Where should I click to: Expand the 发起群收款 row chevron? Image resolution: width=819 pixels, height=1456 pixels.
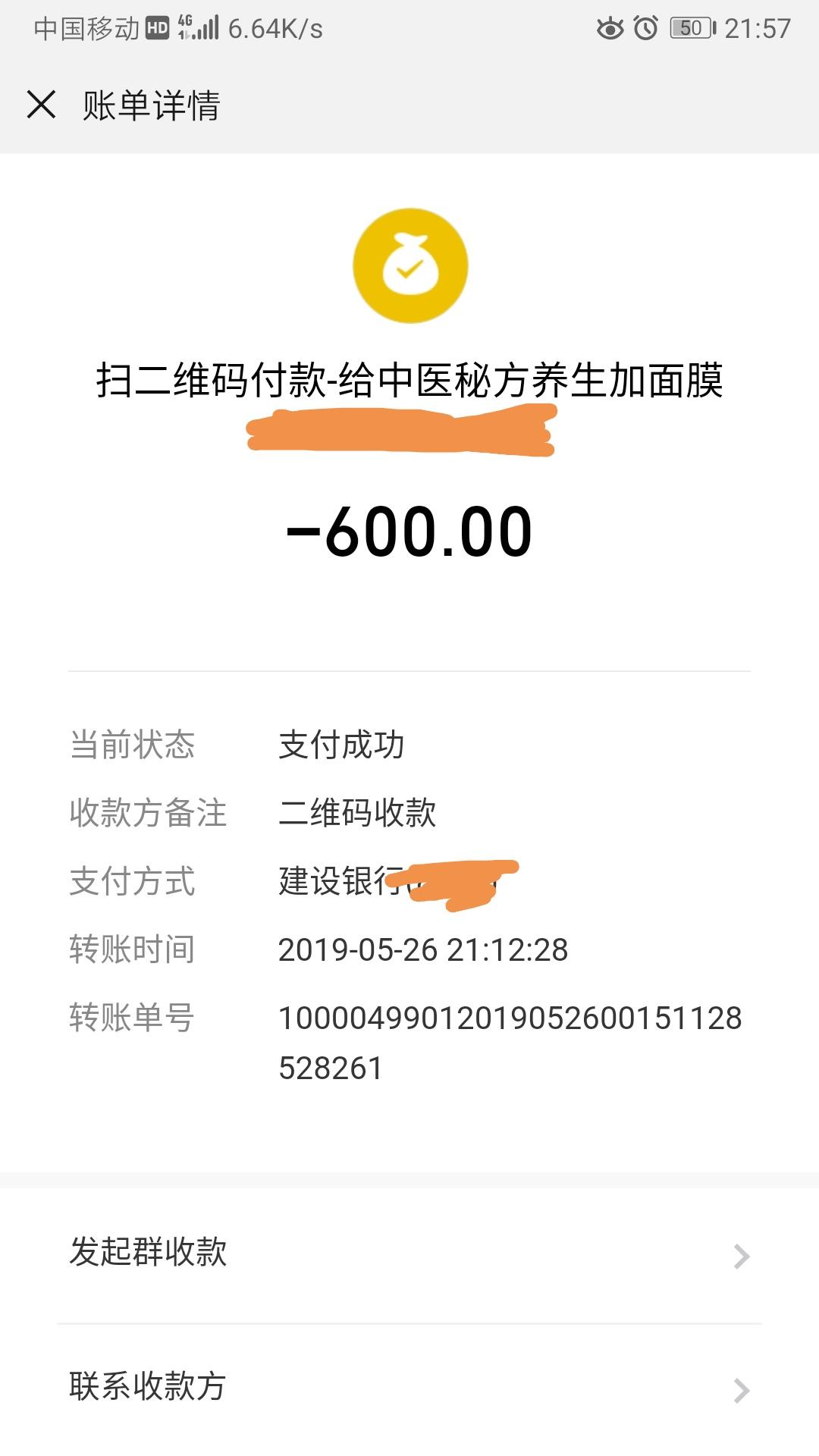739,1255
